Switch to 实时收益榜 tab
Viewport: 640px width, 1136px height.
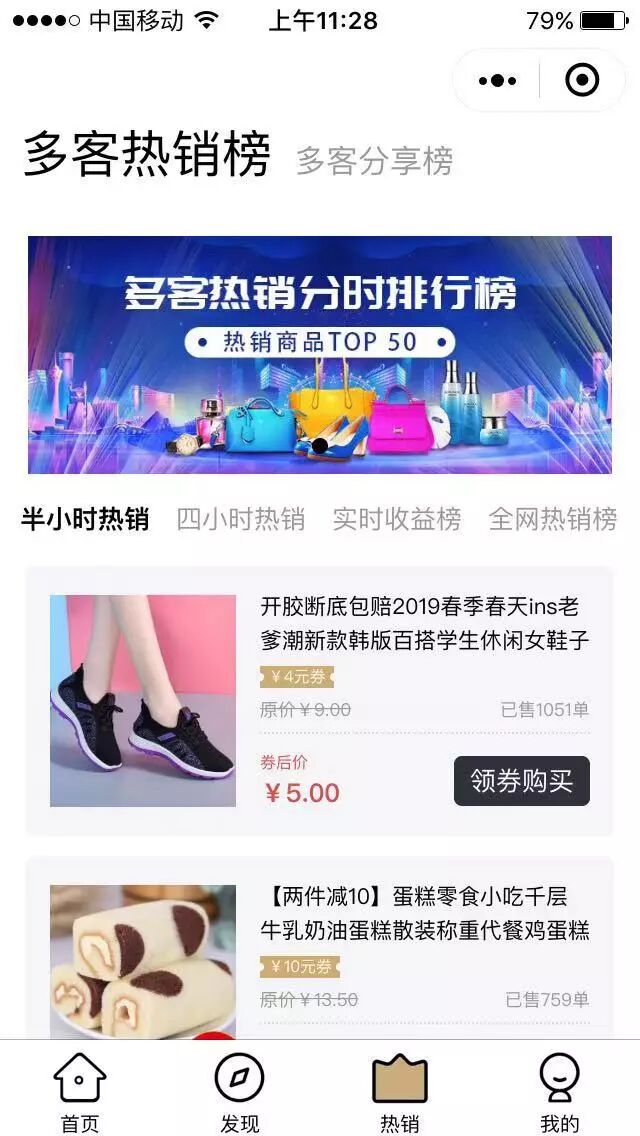click(396, 519)
